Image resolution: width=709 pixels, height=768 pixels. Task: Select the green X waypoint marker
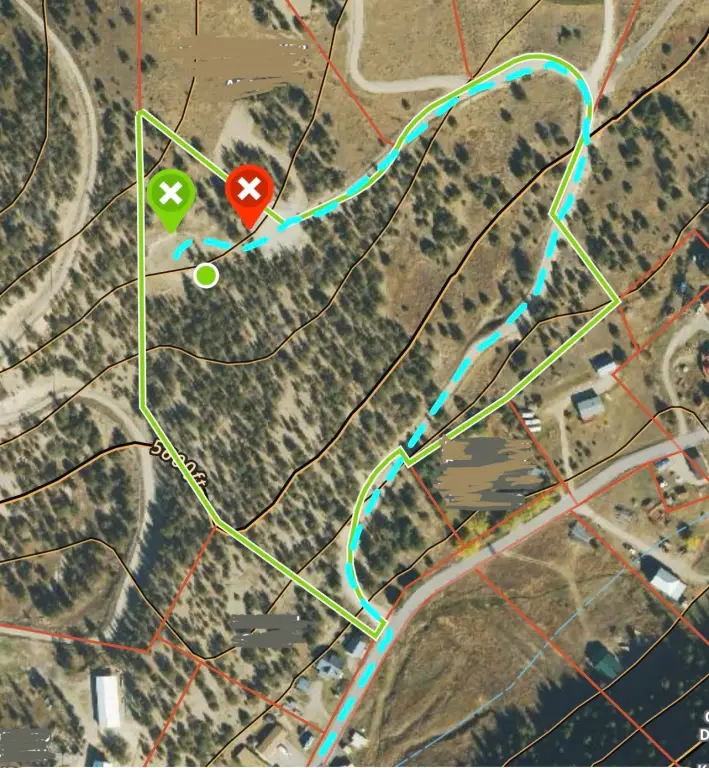(171, 193)
